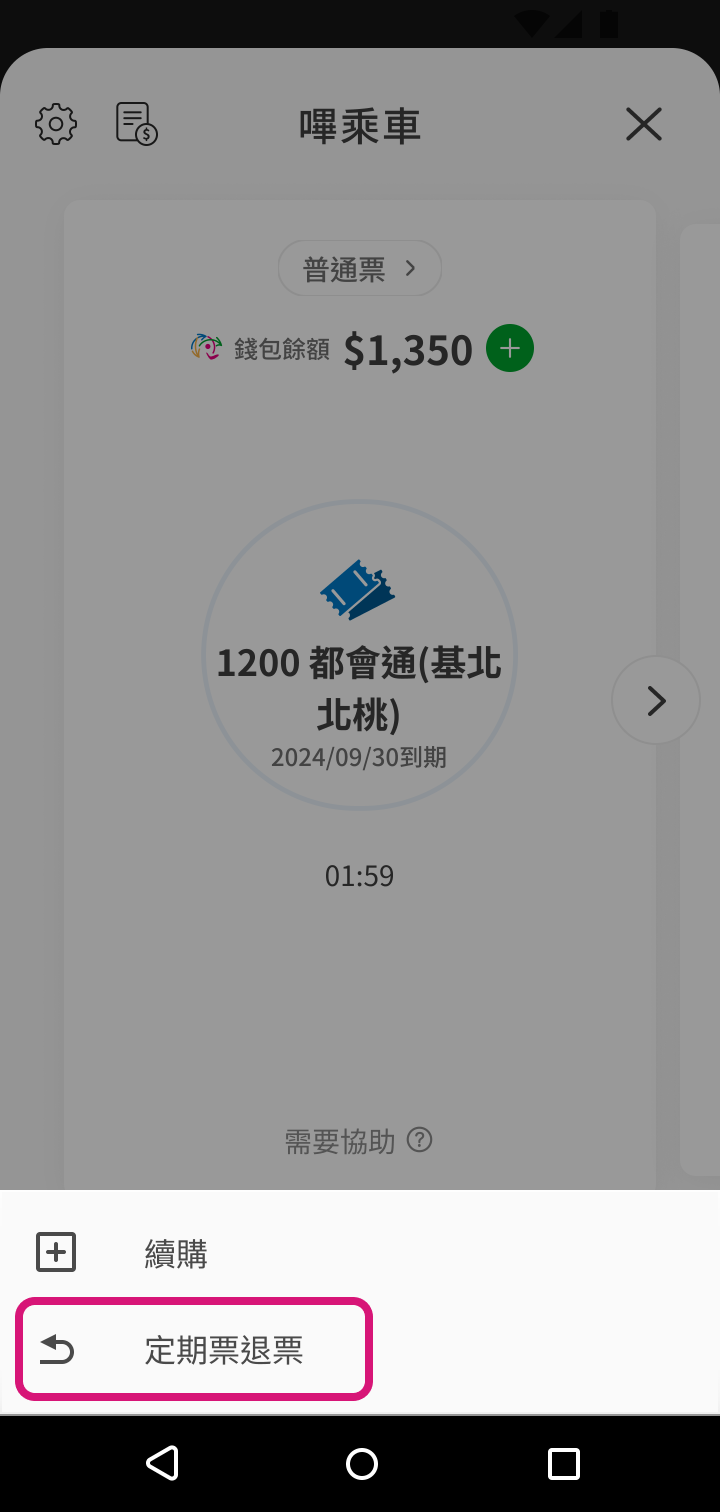Top up wallet with green plus

[x=510, y=349]
